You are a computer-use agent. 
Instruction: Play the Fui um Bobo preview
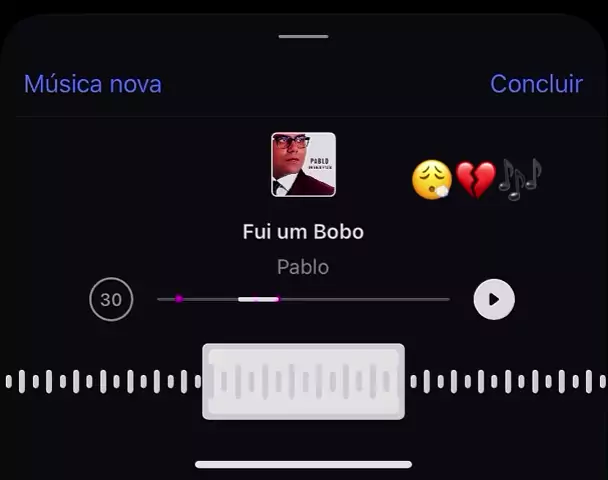pos(493,299)
